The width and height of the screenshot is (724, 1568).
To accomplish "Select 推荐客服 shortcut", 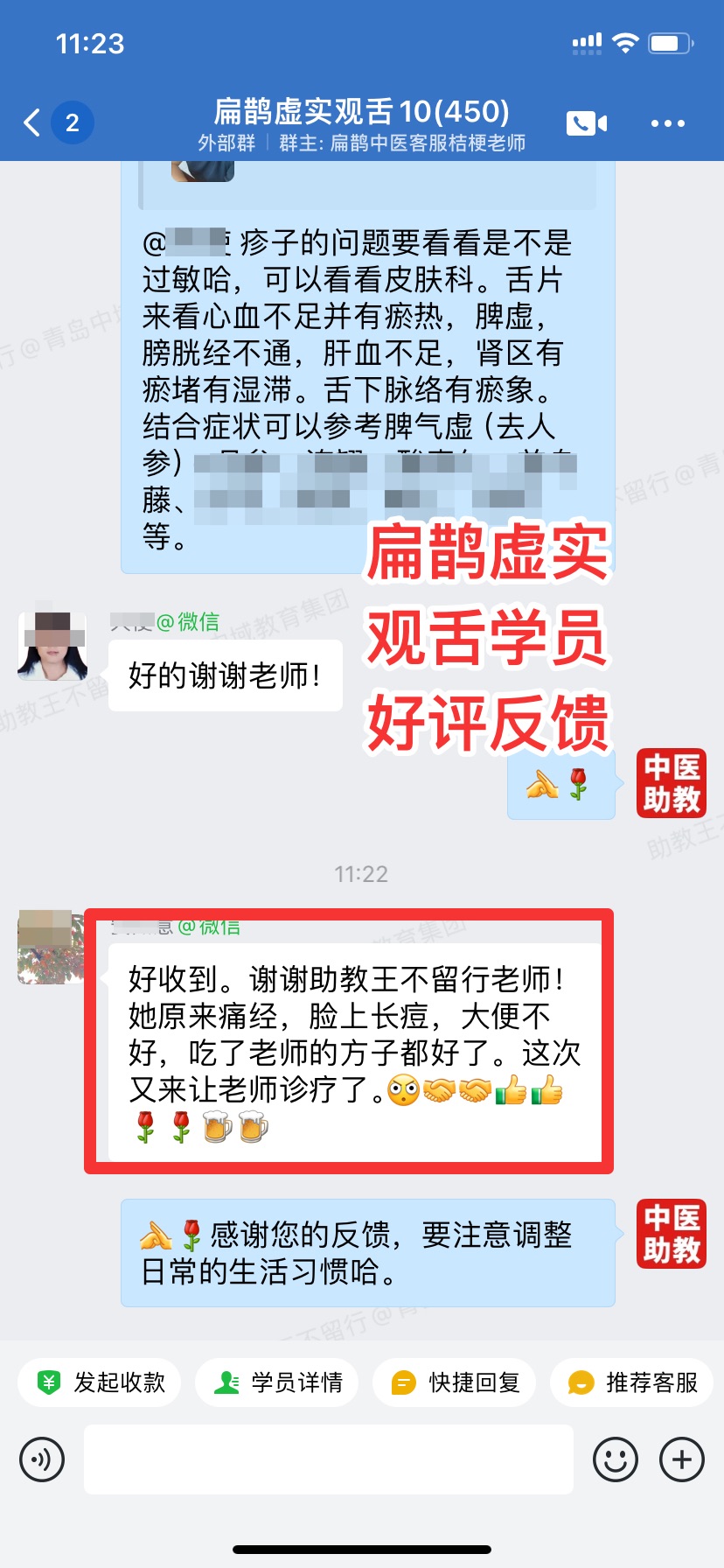I will pyautogui.click(x=632, y=1382).
